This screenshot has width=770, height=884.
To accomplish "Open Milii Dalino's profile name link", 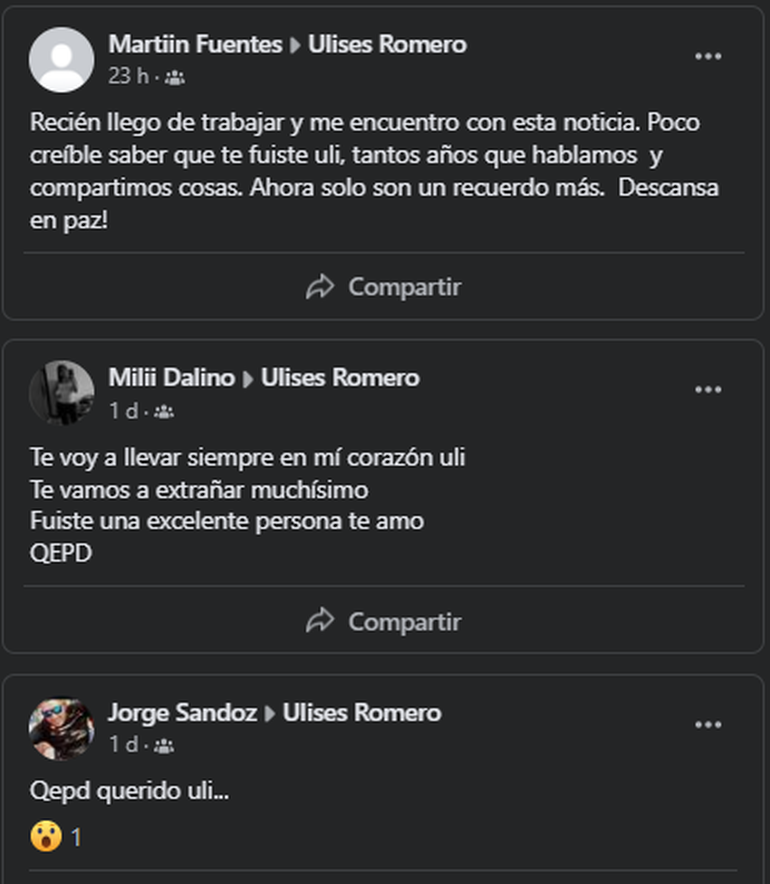I will [x=171, y=378].
